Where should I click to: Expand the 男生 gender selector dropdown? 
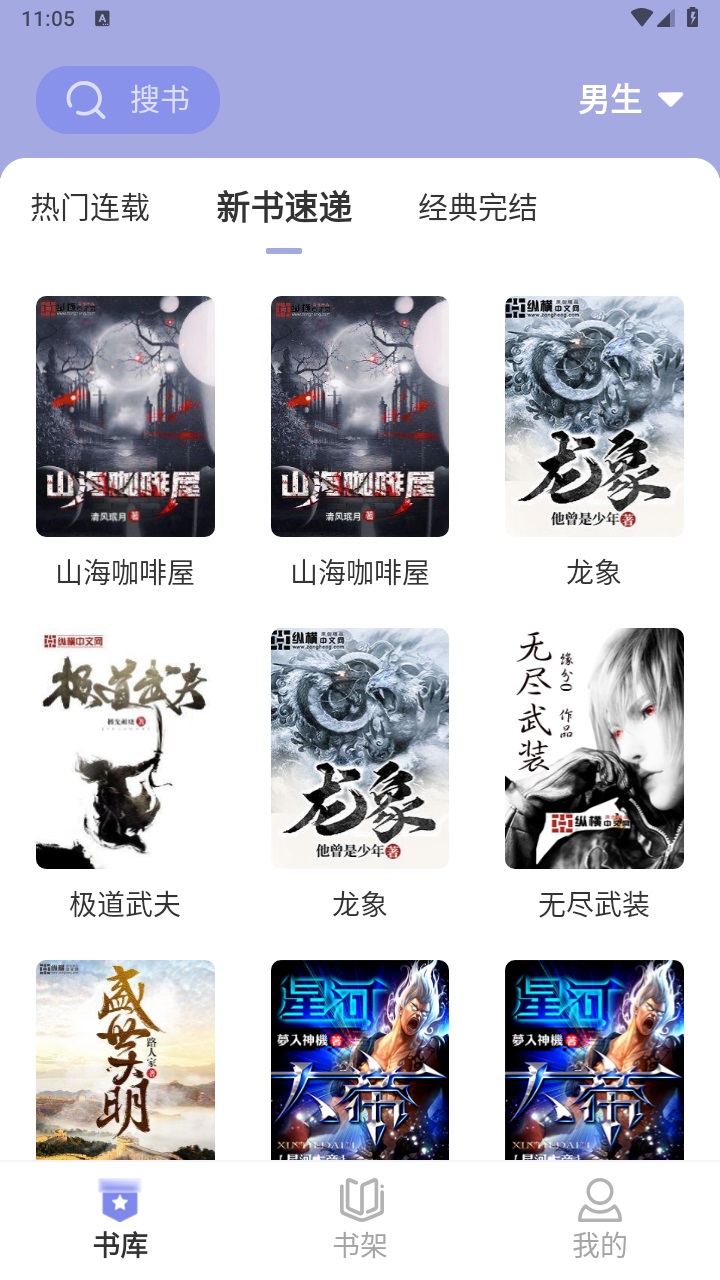[608, 100]
